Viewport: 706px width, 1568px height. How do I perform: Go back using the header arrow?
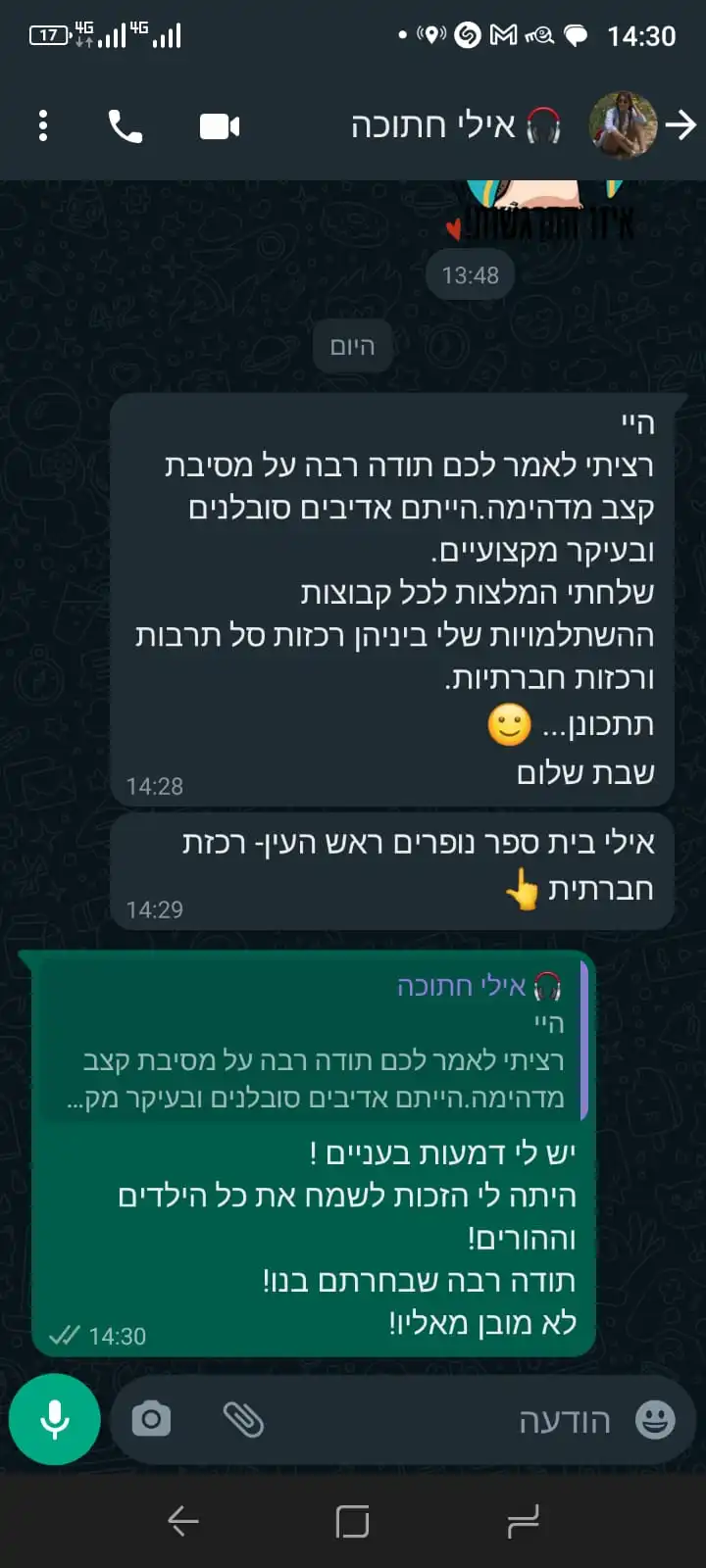tap(681, 125)
